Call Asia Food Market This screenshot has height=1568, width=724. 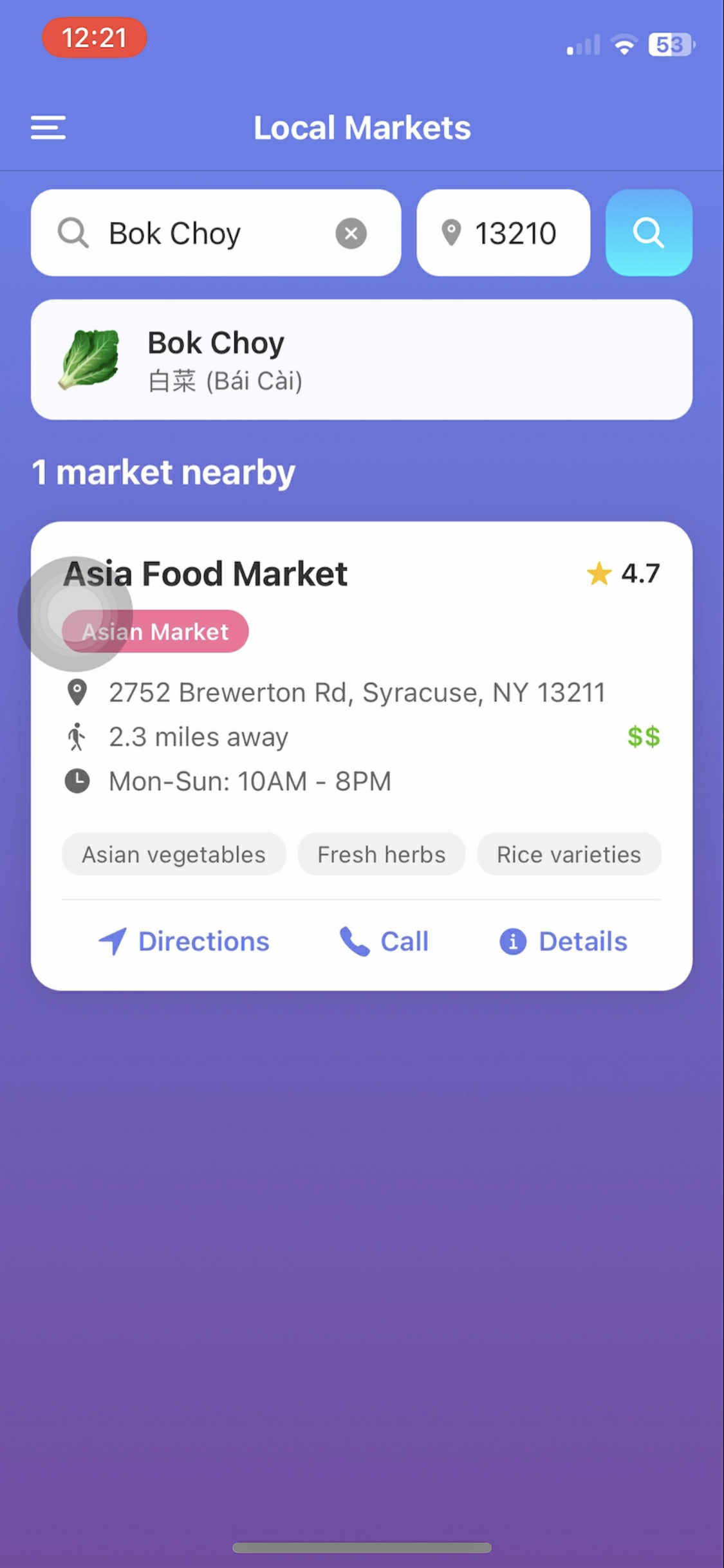coord(384,941)
